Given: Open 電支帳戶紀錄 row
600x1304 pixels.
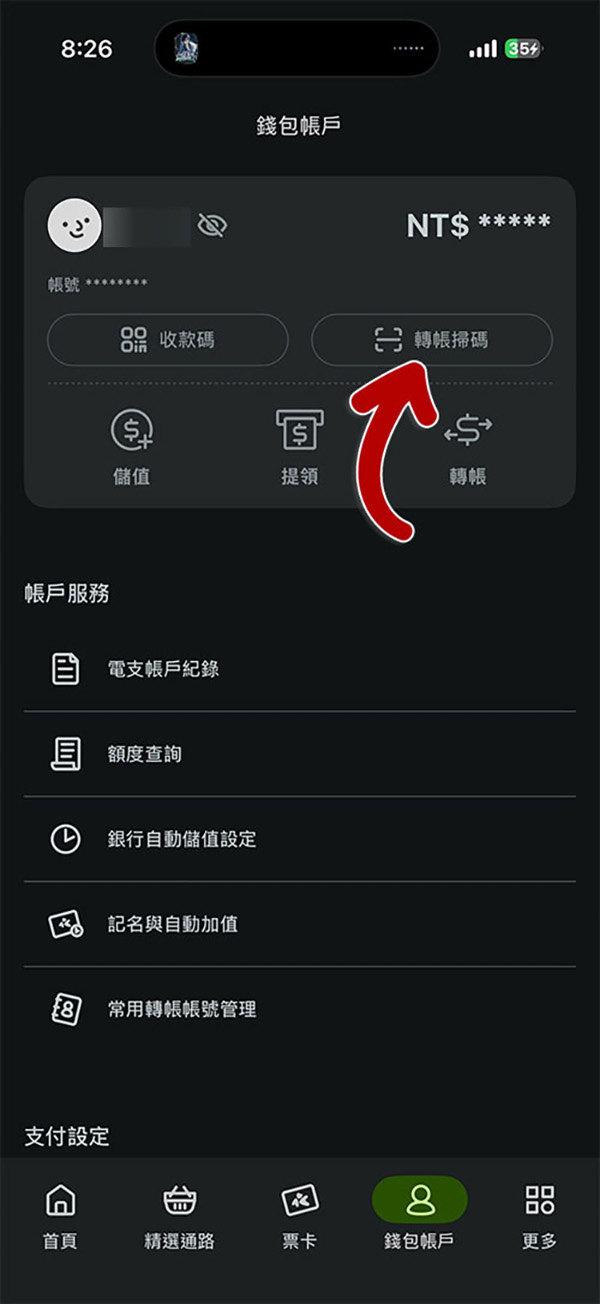Looking at the screenshot, I should pyautogui.click(x=300, y=669).
